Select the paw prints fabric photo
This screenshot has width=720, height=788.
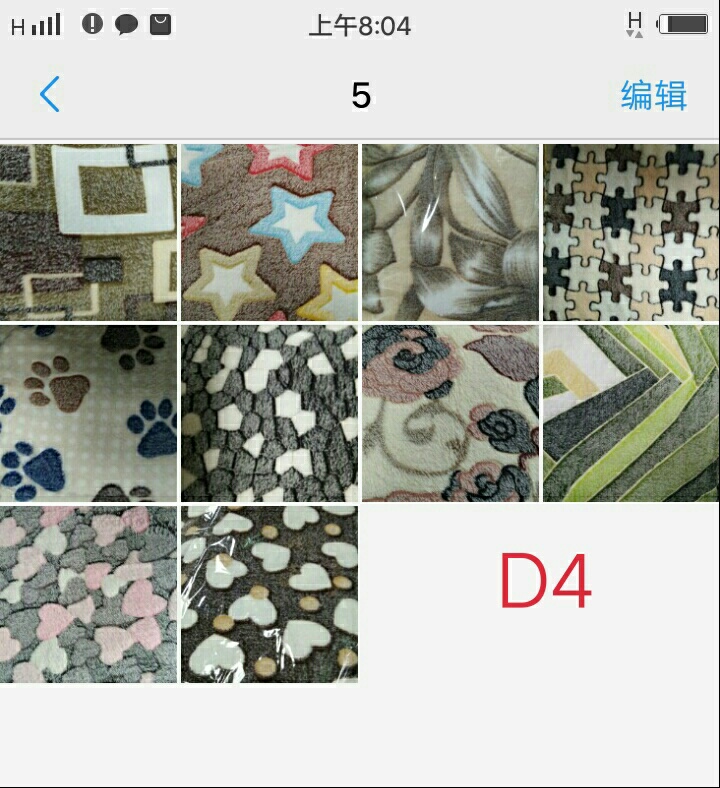click(x=88, y=413)
